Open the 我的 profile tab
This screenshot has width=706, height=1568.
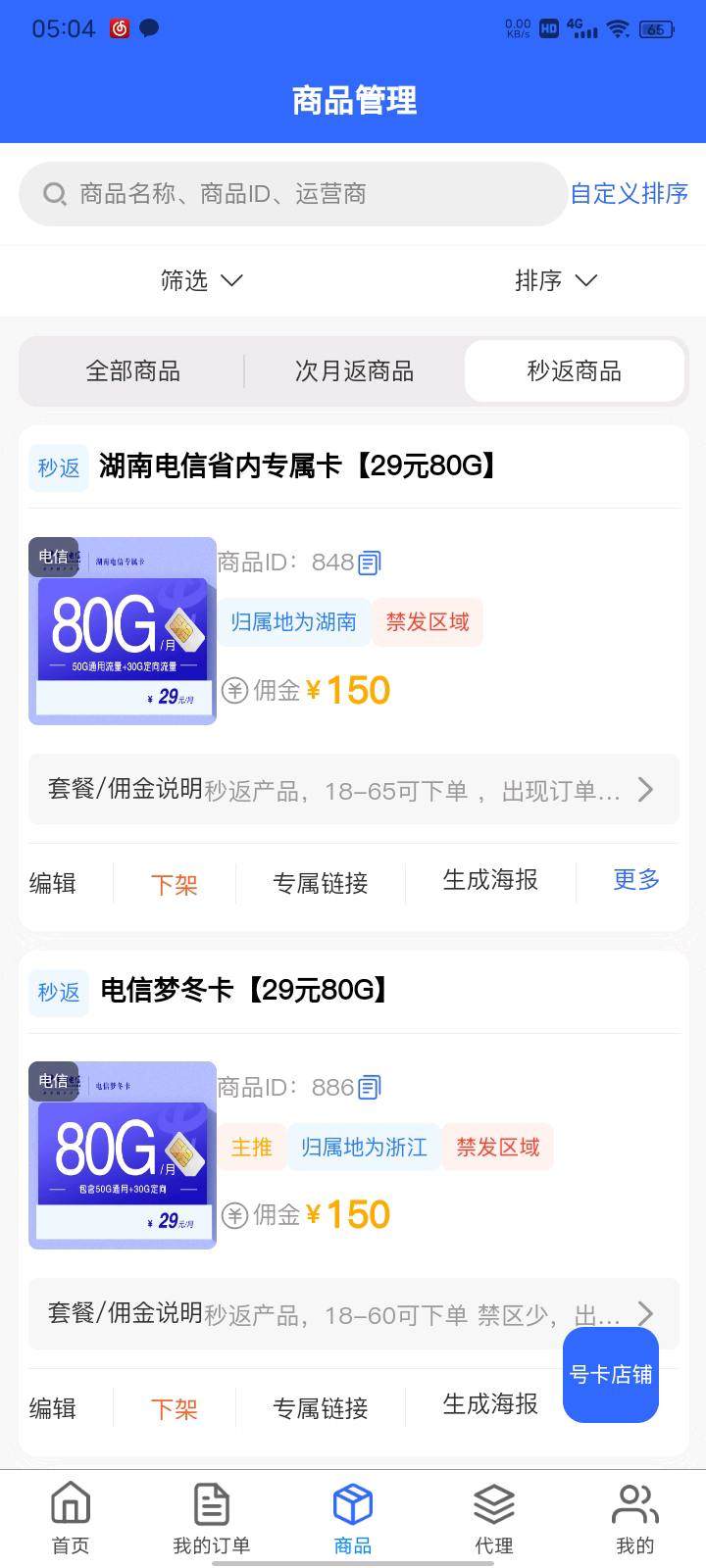[x=634, y=1519]
